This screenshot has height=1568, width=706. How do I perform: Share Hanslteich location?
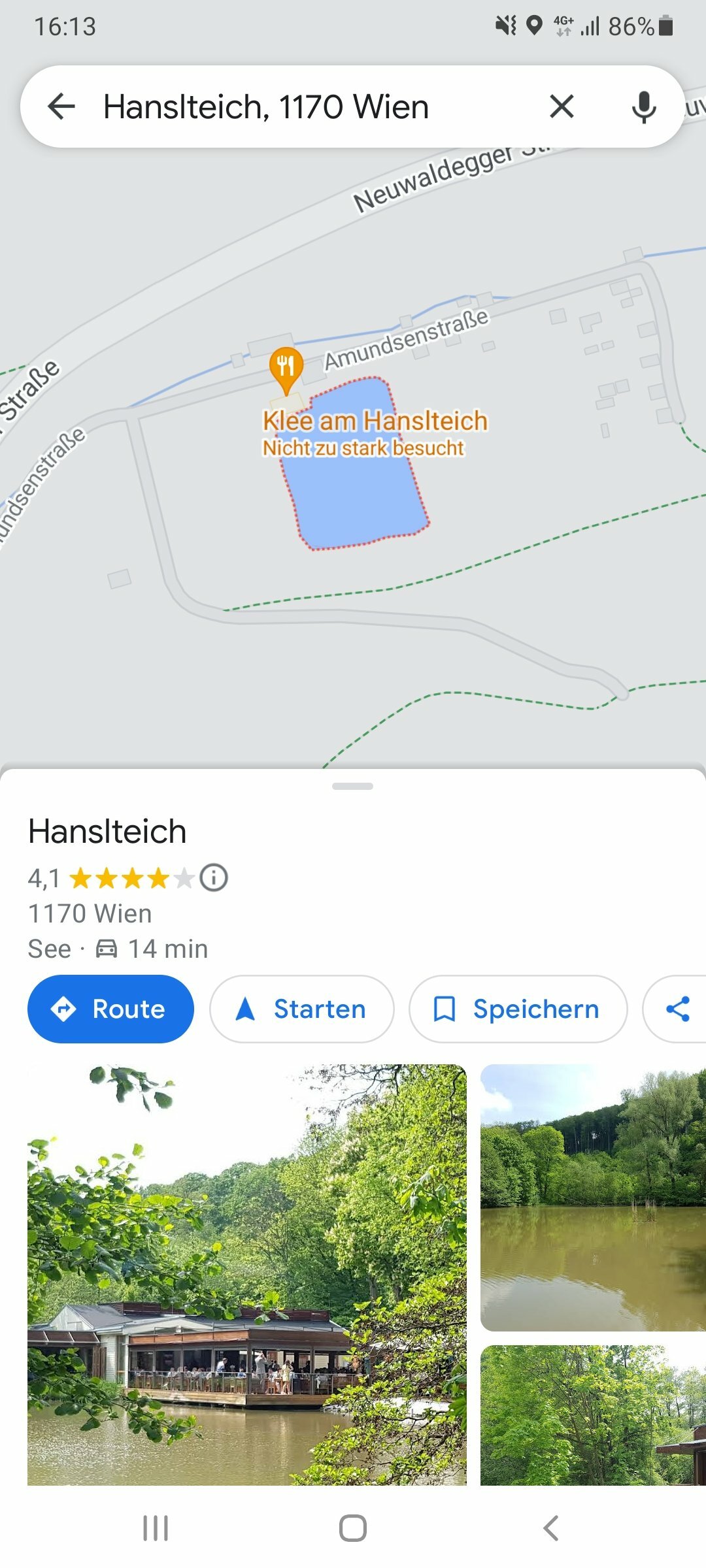(677, 1009)
